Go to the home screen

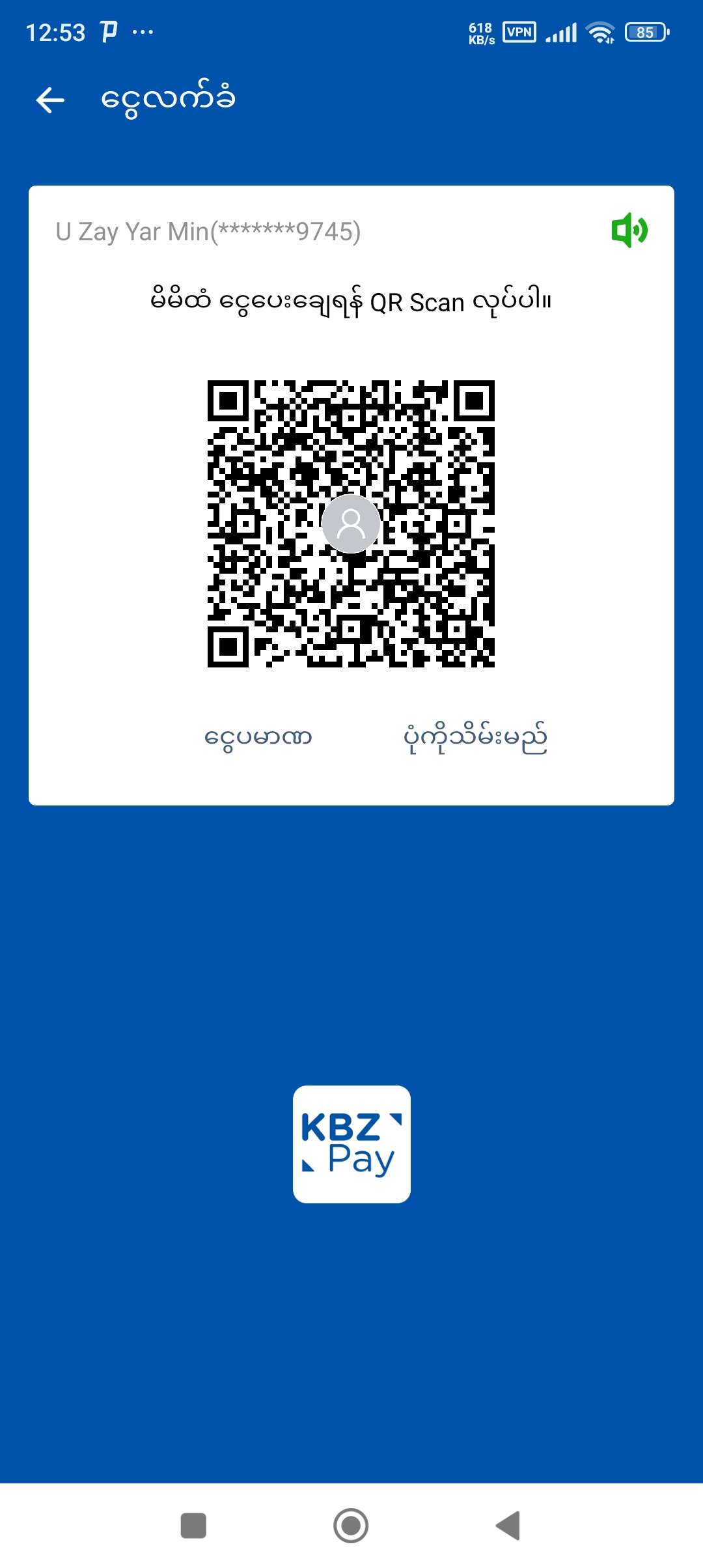351,1526
